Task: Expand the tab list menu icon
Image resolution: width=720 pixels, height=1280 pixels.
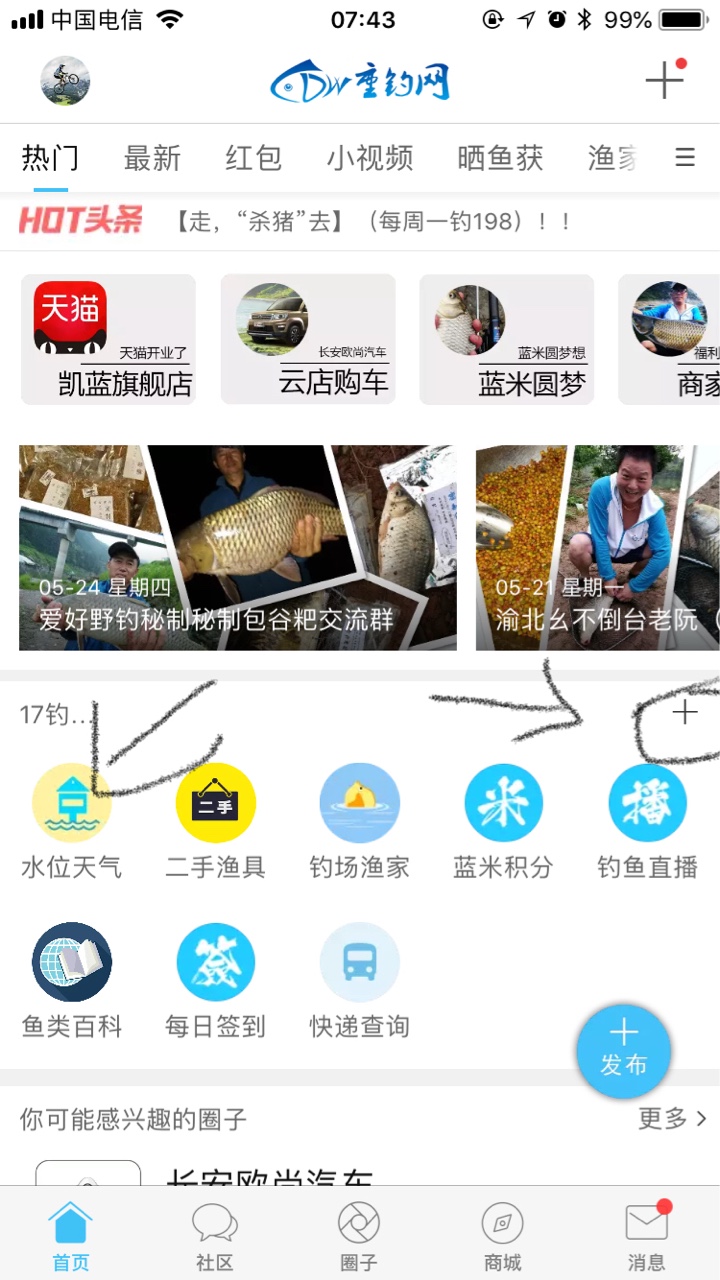Action: (685, 157)
